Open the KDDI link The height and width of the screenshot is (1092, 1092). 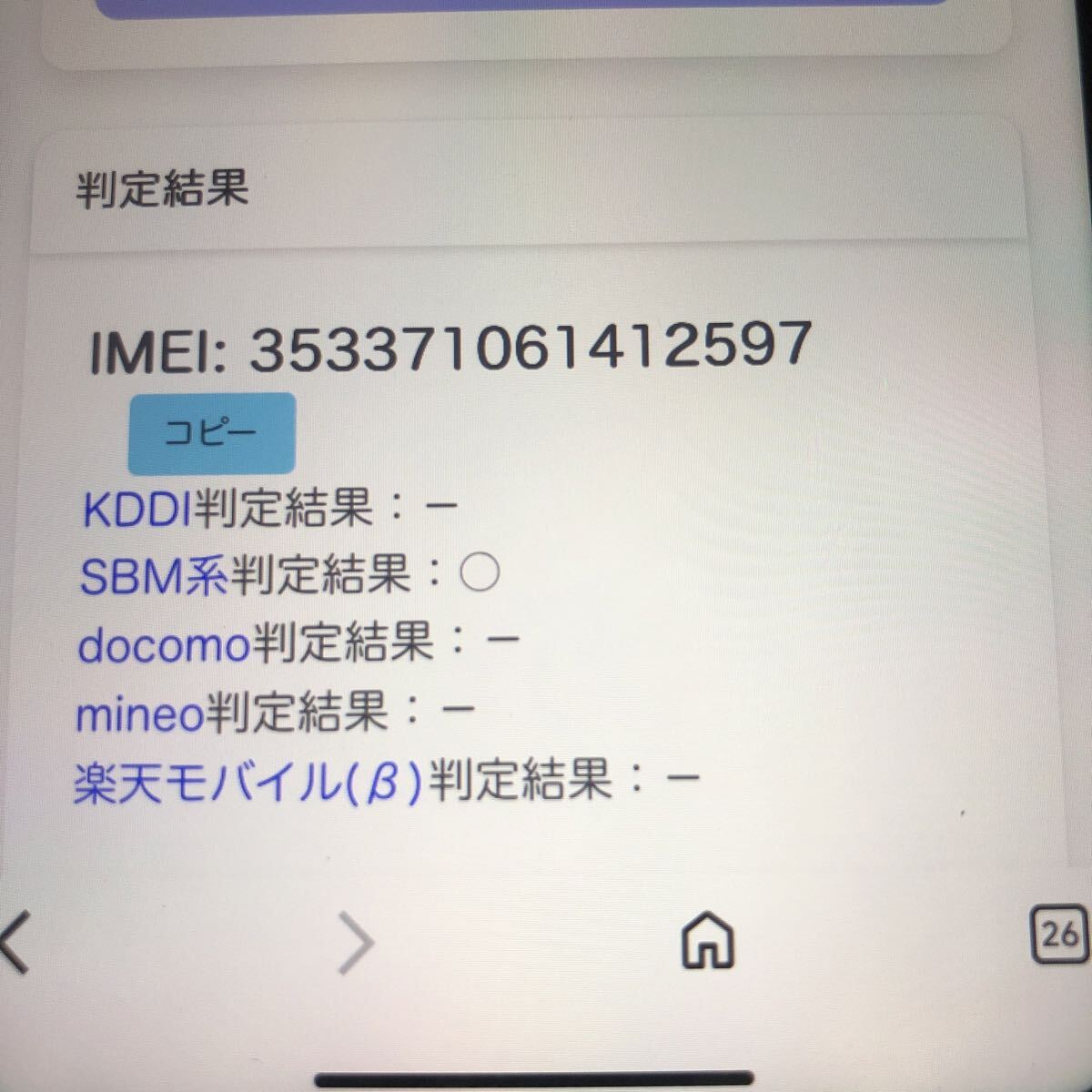(137, 508)
